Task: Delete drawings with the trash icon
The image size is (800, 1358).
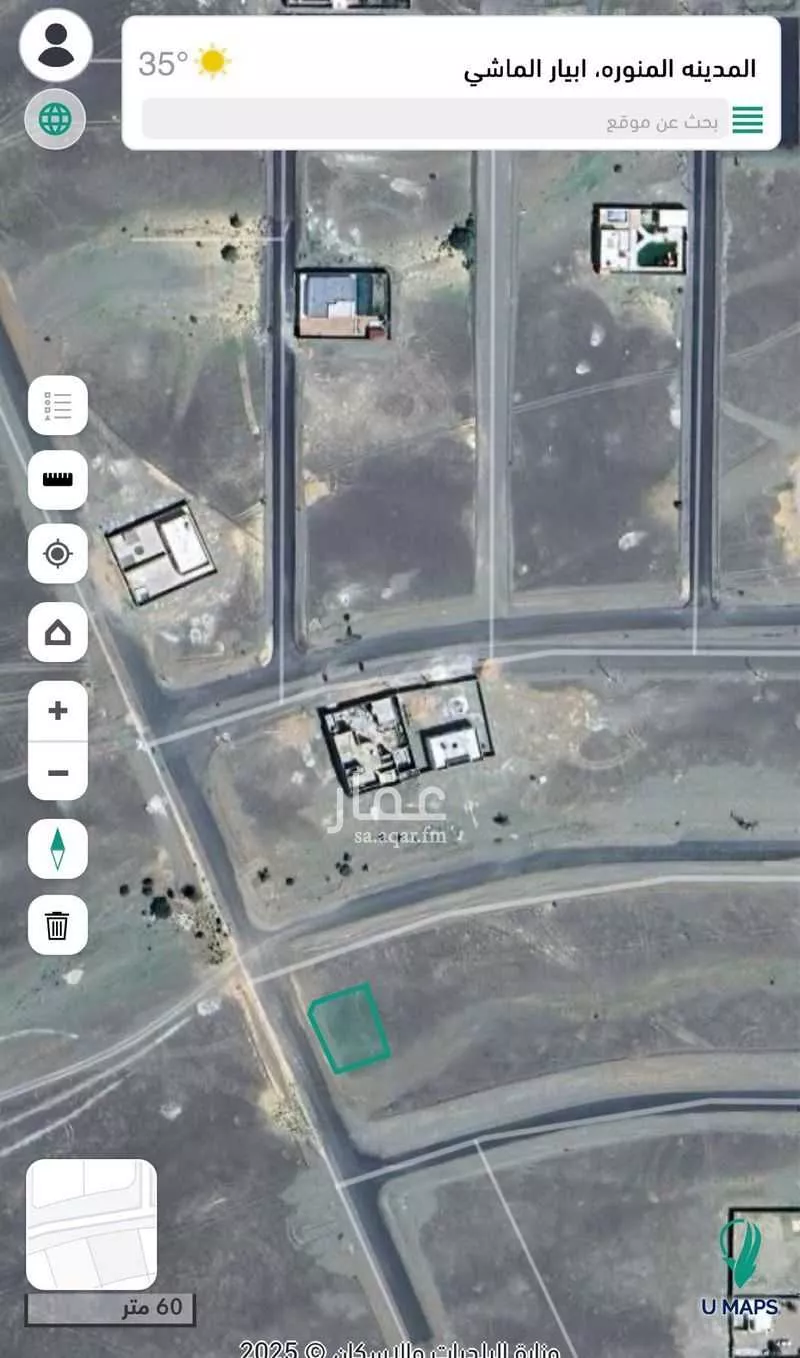Action: click(57, 925)
